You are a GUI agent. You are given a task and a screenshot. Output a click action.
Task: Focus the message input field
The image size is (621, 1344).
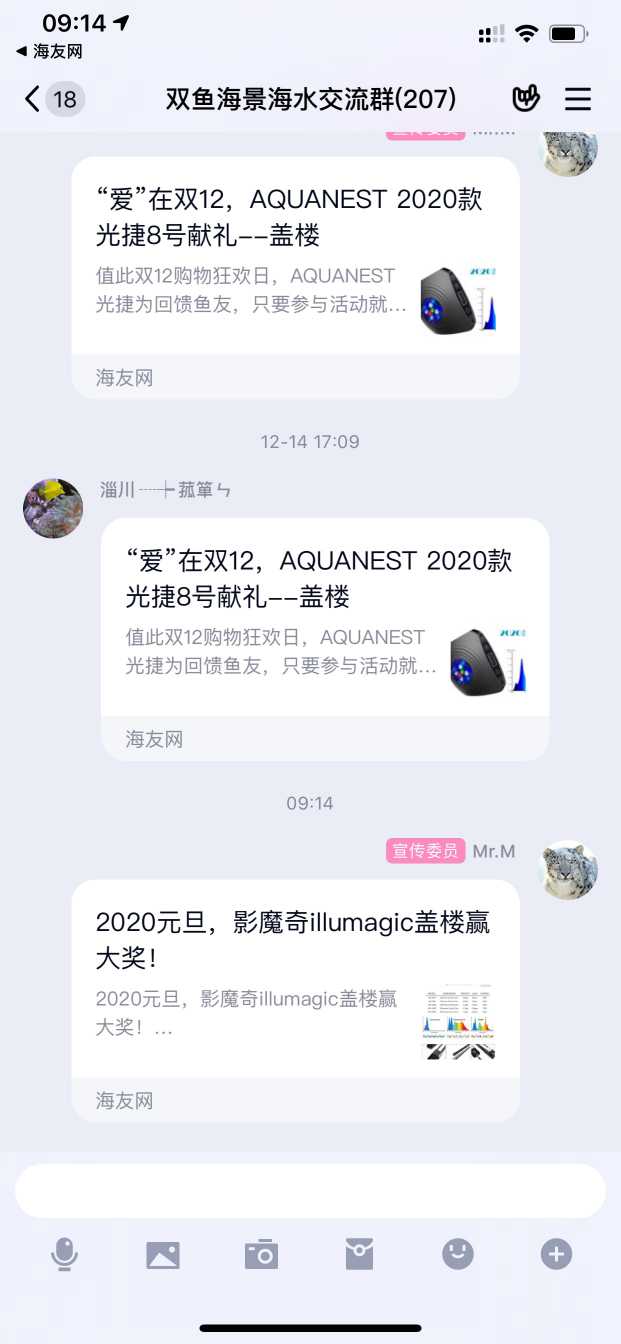310,1191
